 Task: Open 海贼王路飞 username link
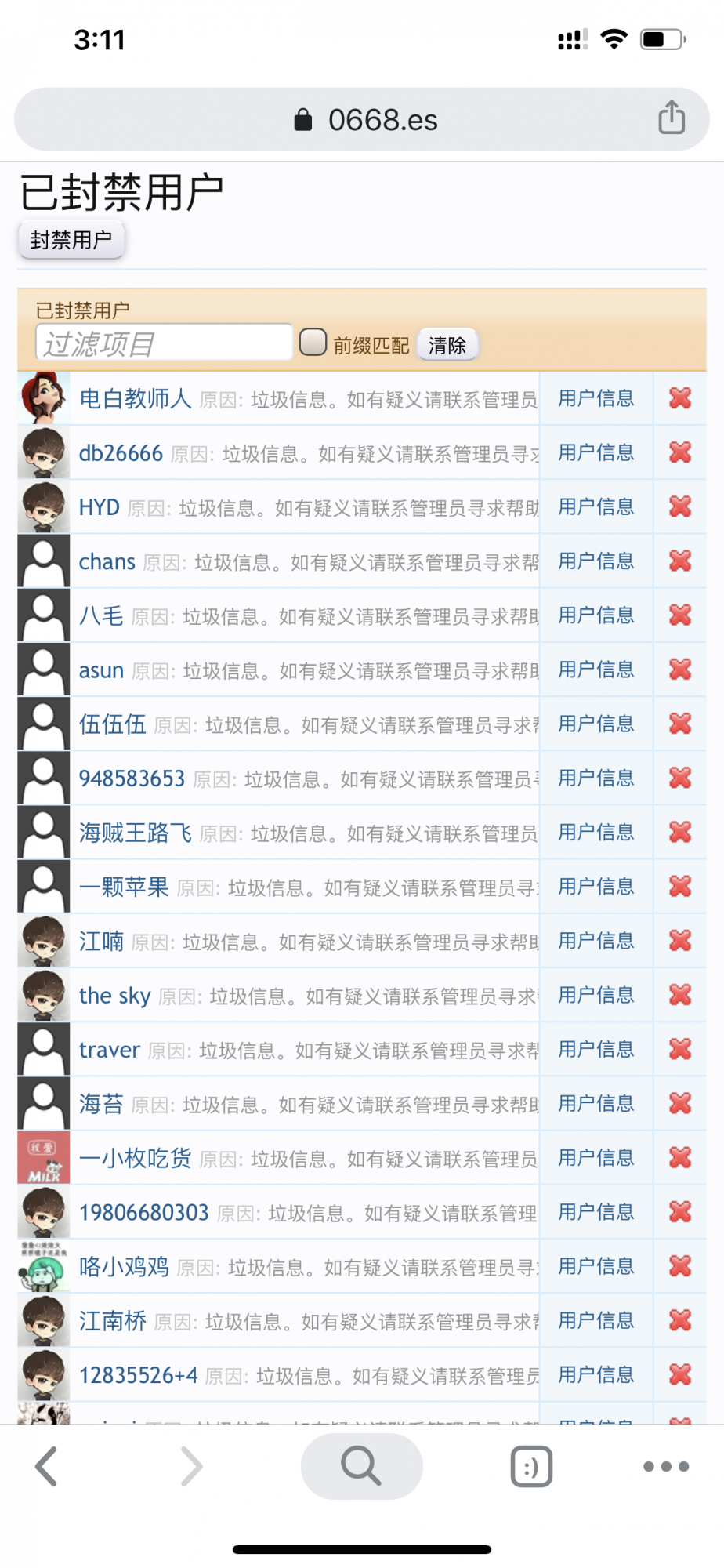136,833
